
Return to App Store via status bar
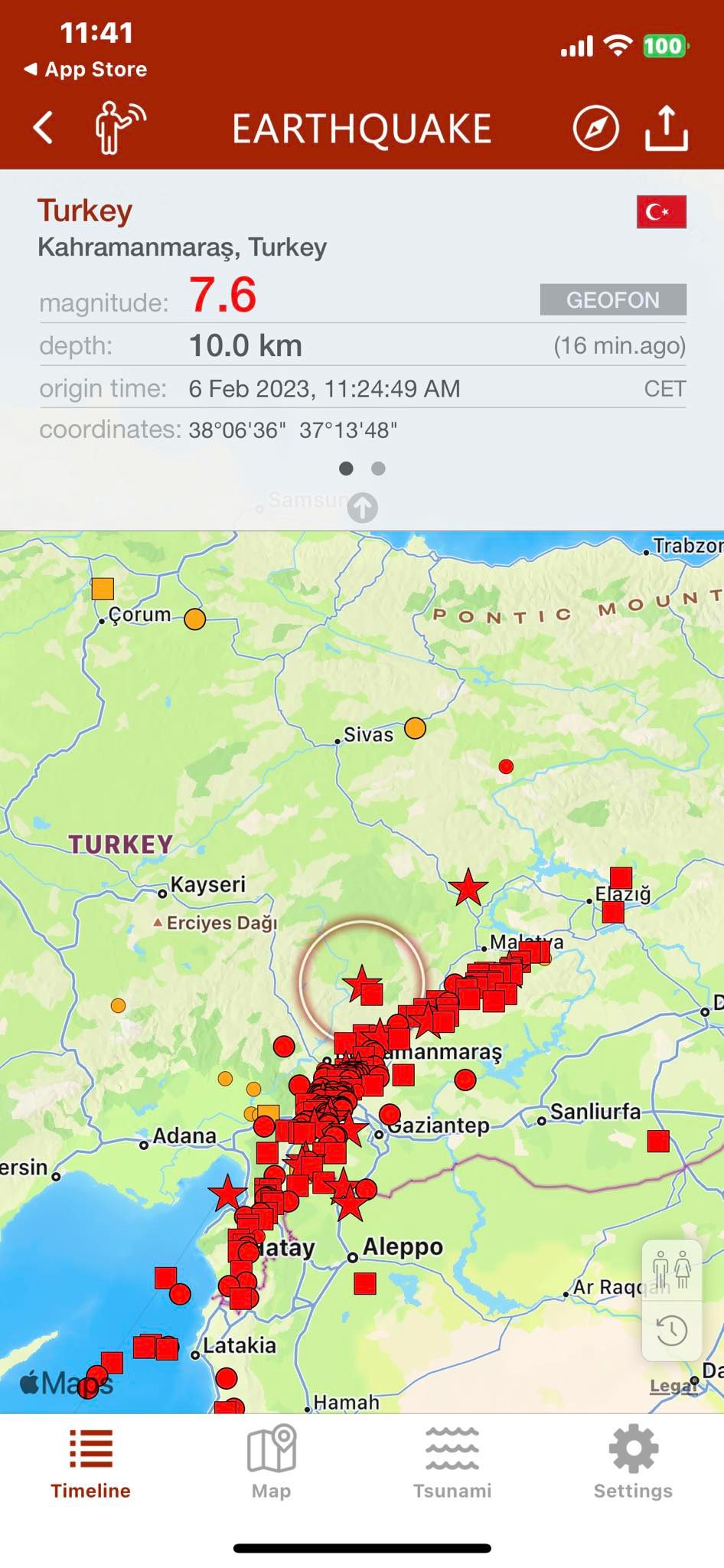tap(86, 69)
